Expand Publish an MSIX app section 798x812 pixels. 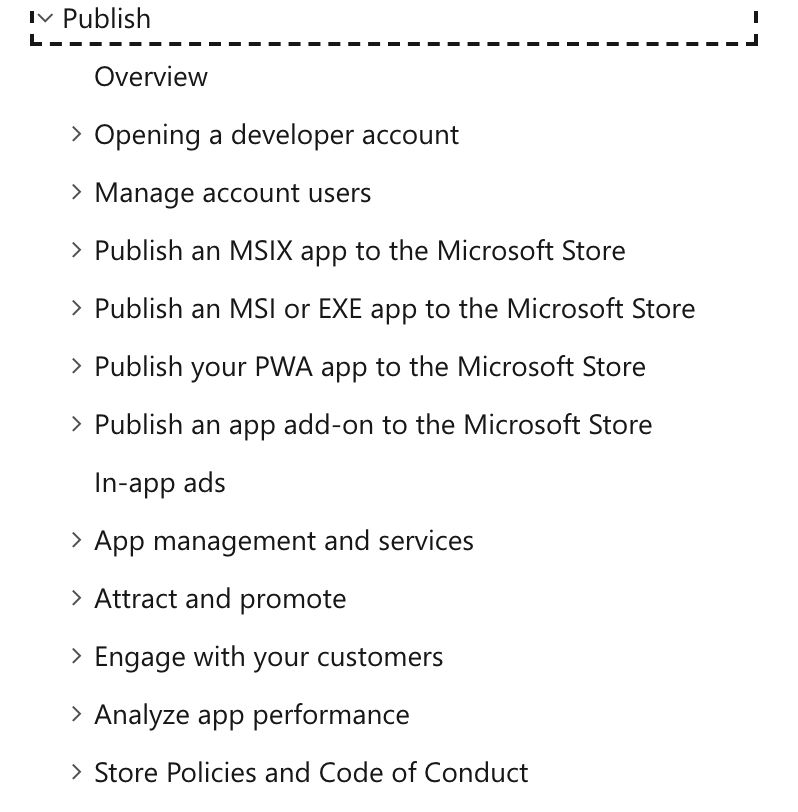click(78, 250)
